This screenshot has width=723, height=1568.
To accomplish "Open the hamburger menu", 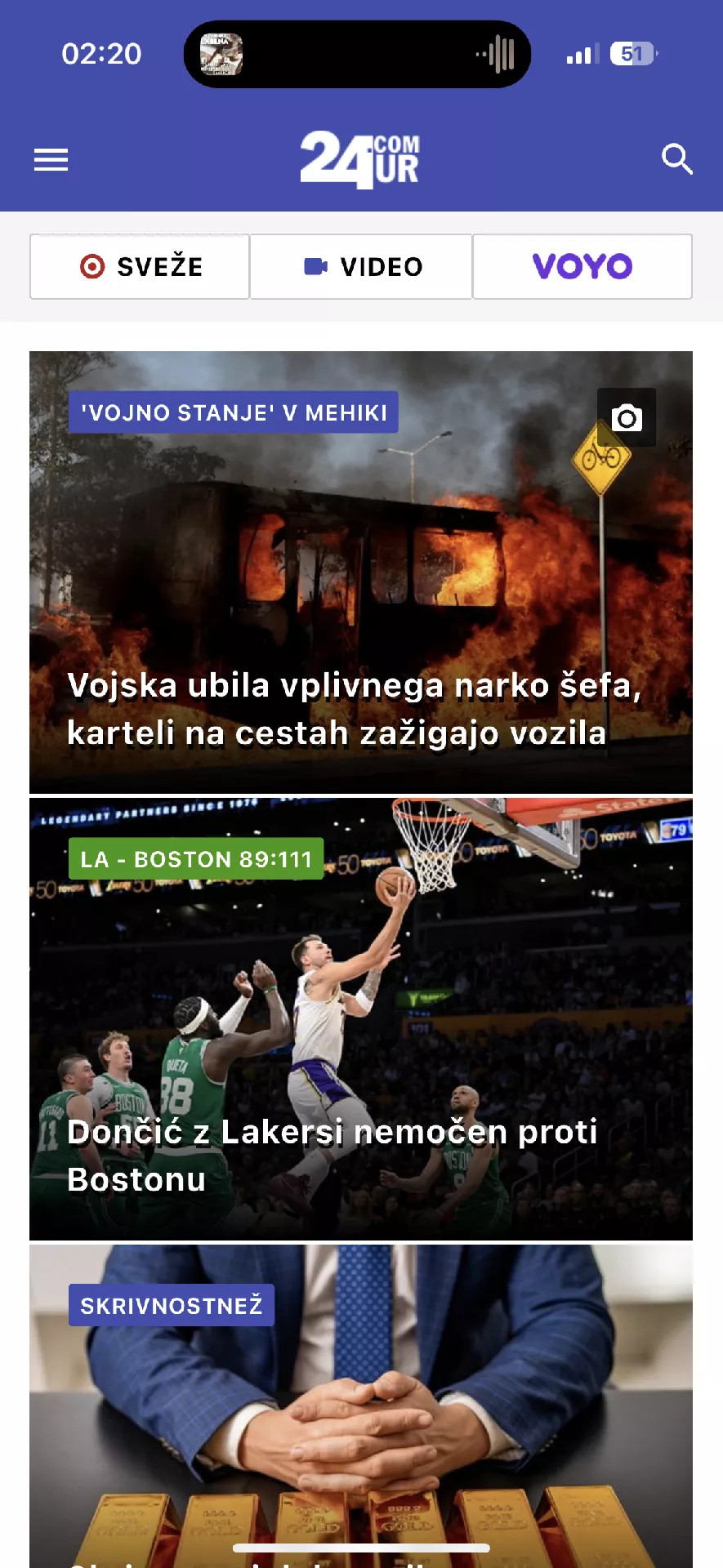I will coord(51,159).
